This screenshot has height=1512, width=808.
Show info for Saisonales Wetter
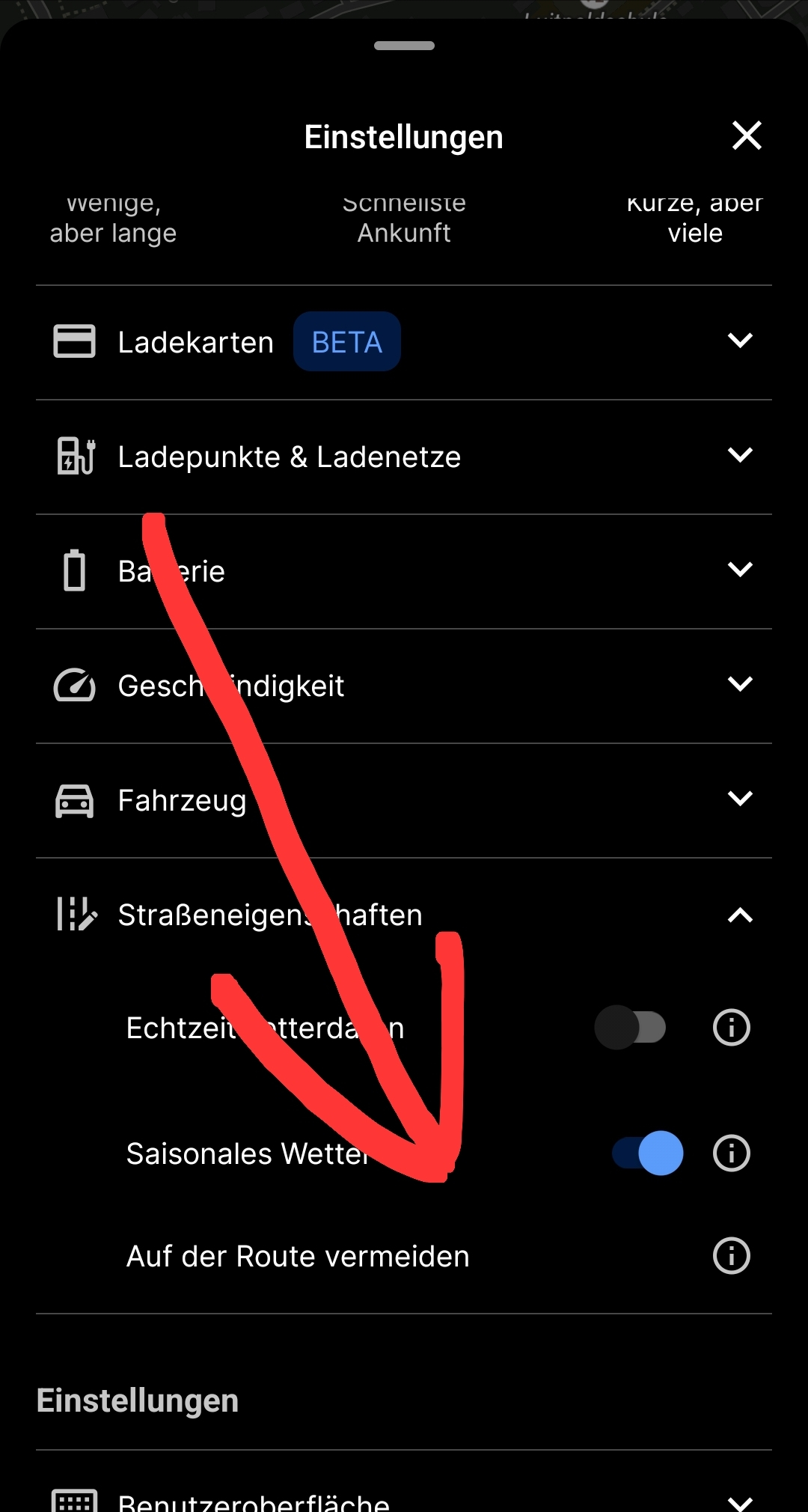tap(731, 1153)
